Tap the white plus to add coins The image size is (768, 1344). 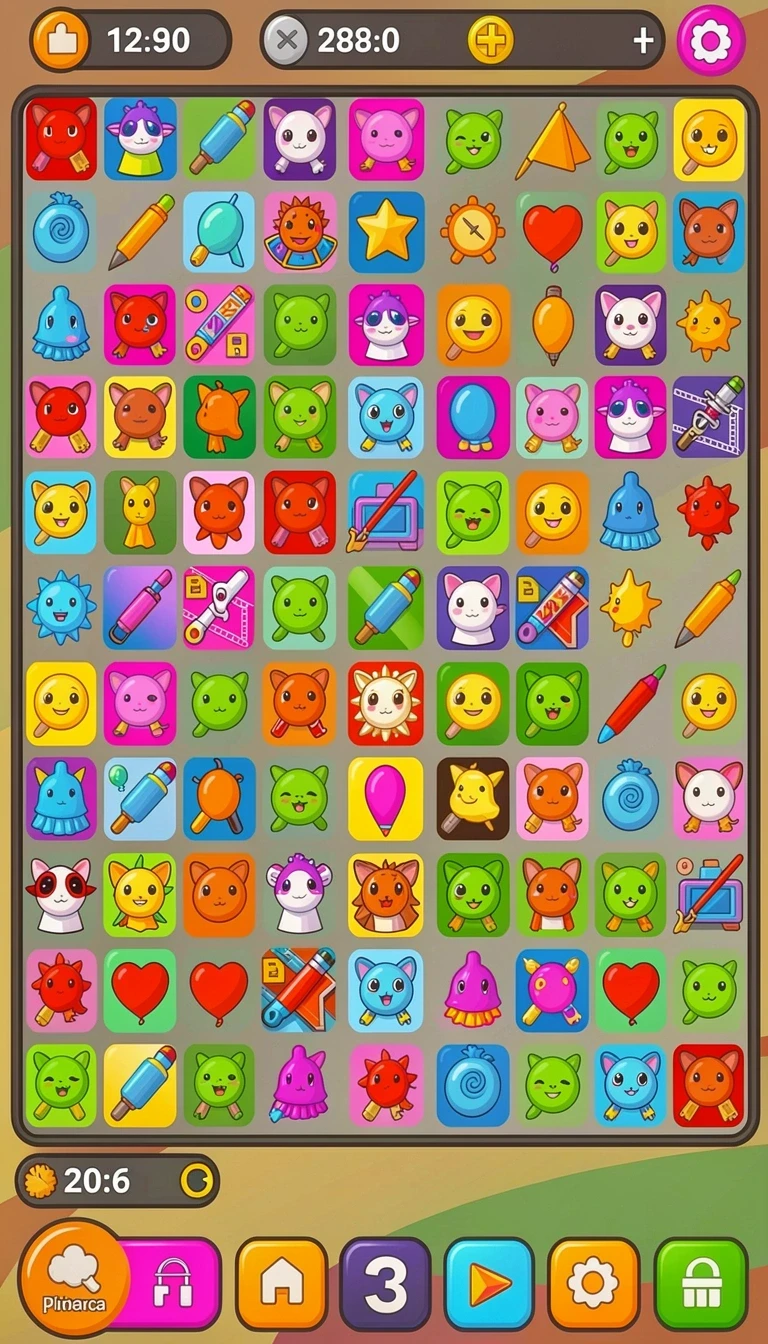click(643, 41)
